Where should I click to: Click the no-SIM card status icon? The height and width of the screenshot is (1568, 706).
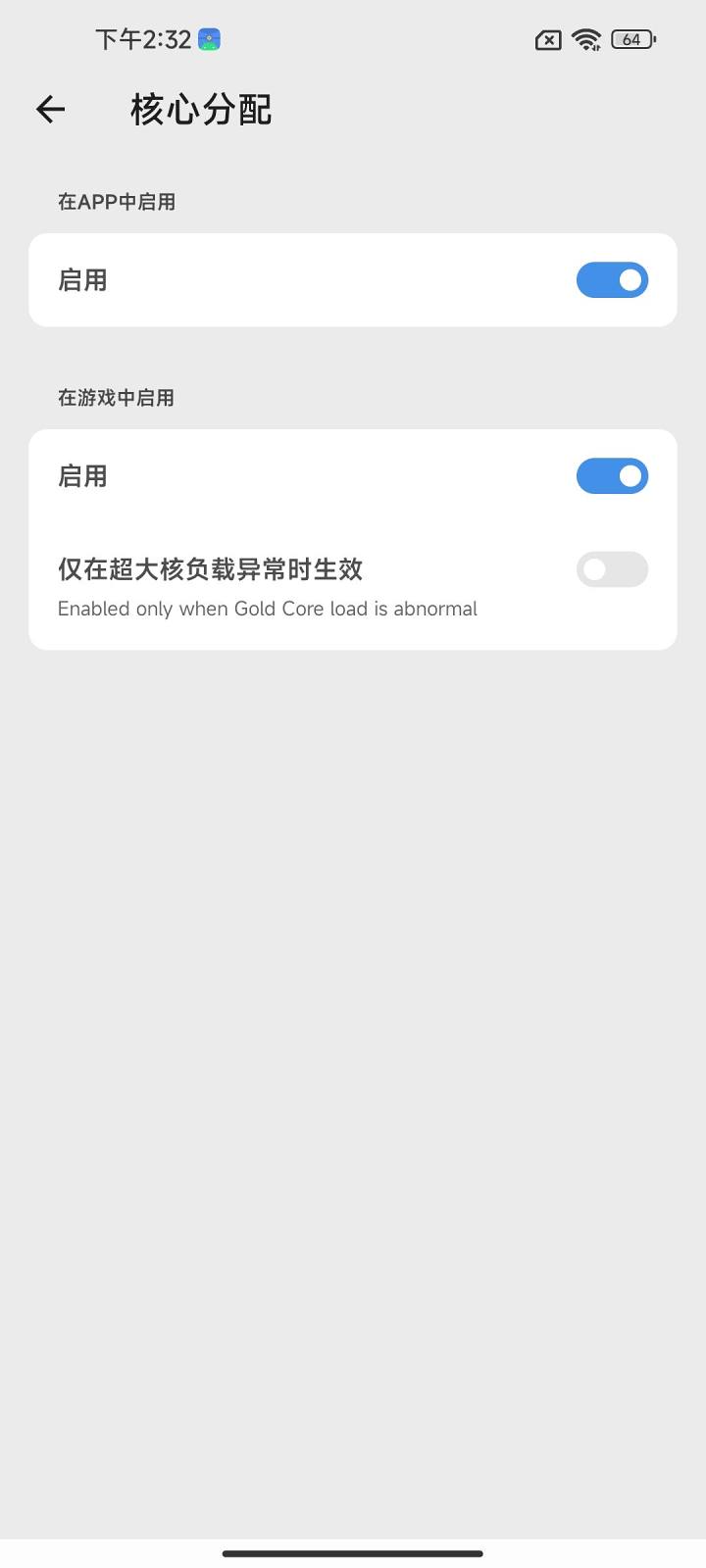coord(546,39)
